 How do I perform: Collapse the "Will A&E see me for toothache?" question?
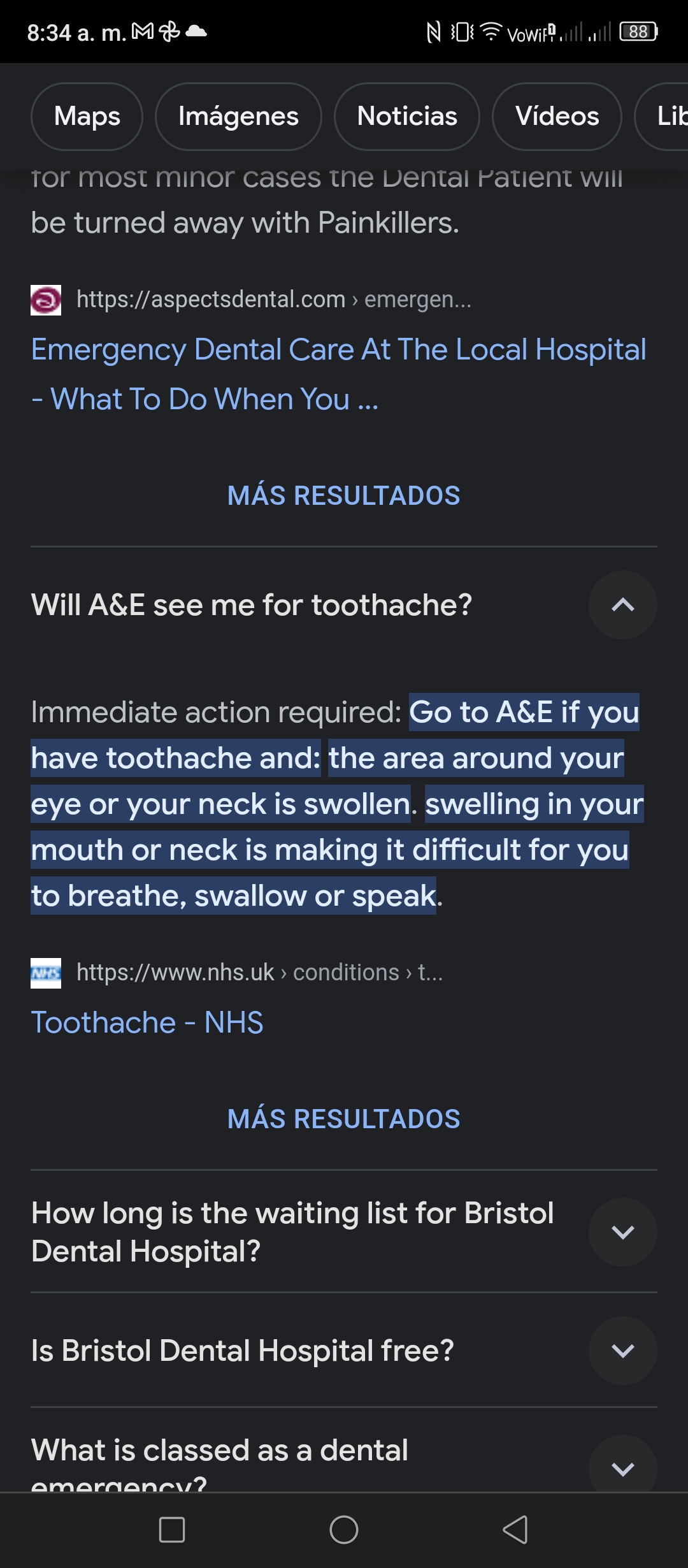622,605
